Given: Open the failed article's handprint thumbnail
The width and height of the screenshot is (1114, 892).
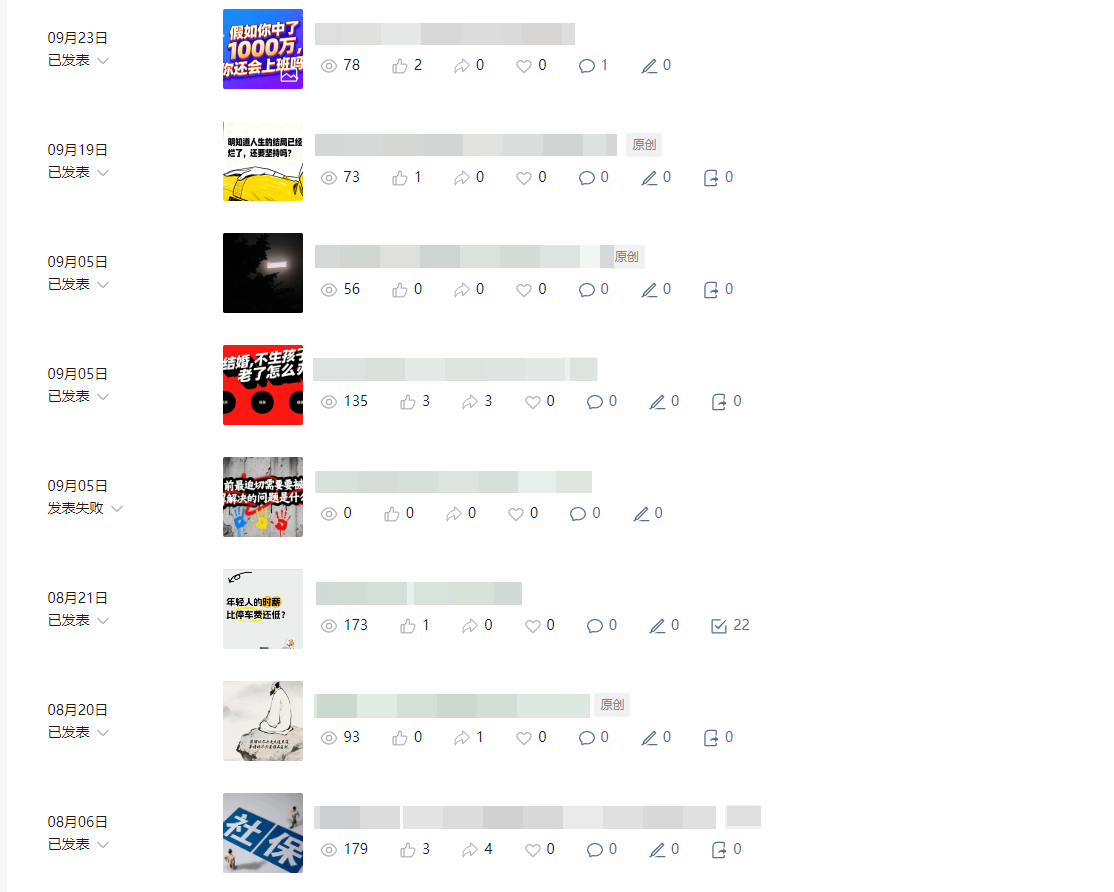Looking at the screenshot, I should coord(262,497).
